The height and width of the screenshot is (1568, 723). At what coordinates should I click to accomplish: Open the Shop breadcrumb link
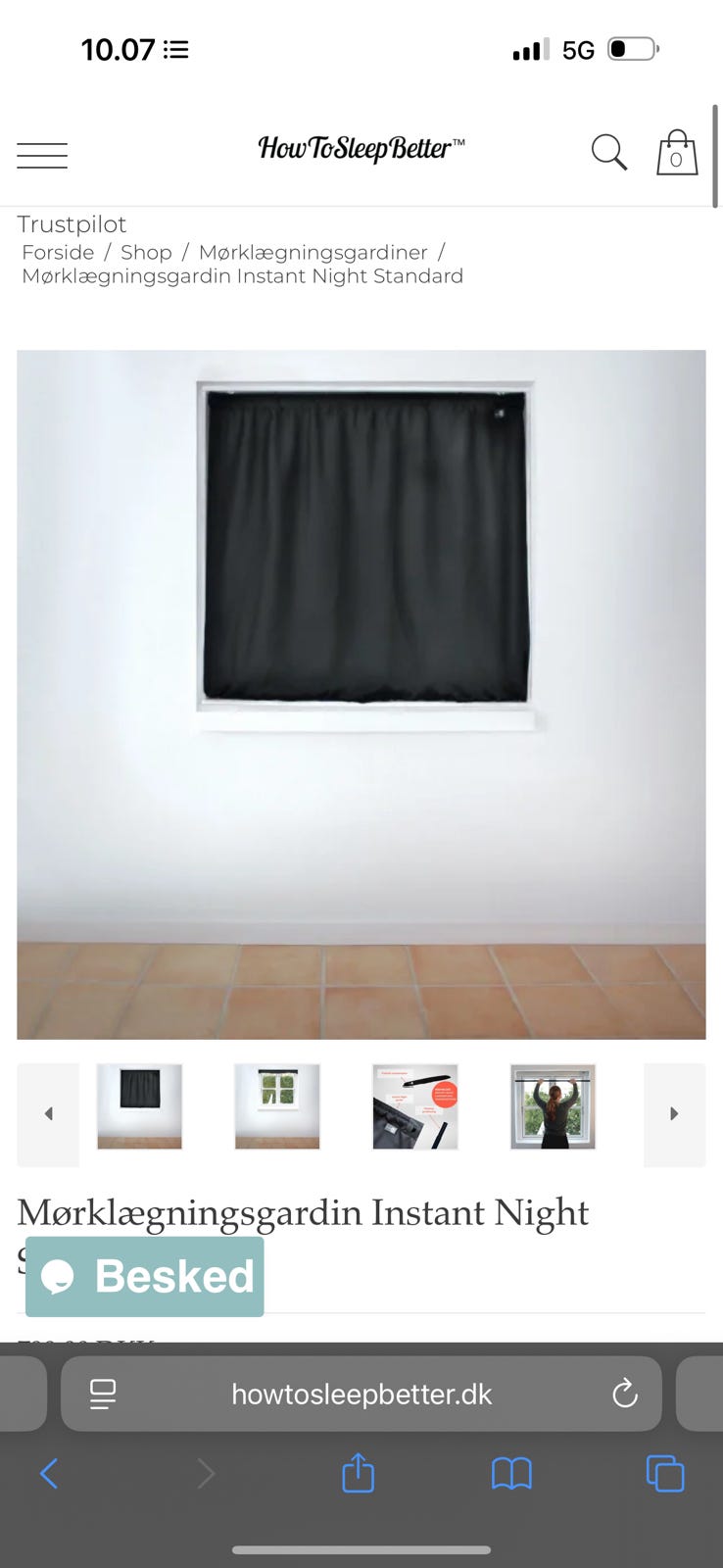(147, 252)
